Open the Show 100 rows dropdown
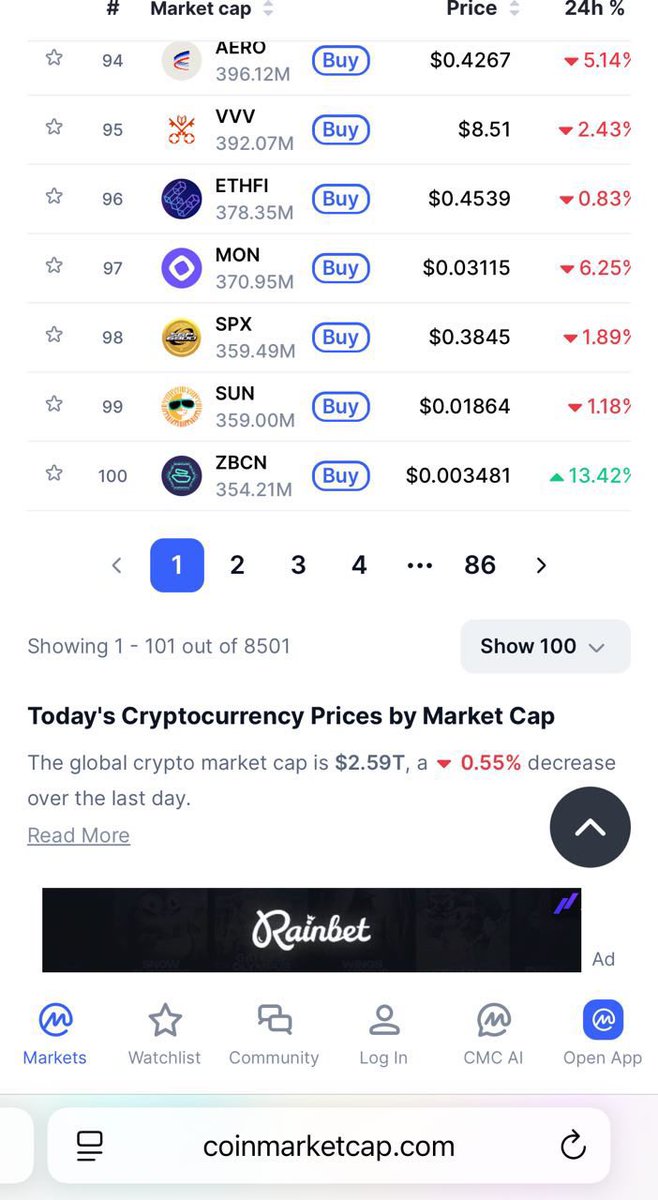 (x=545, y=646)
